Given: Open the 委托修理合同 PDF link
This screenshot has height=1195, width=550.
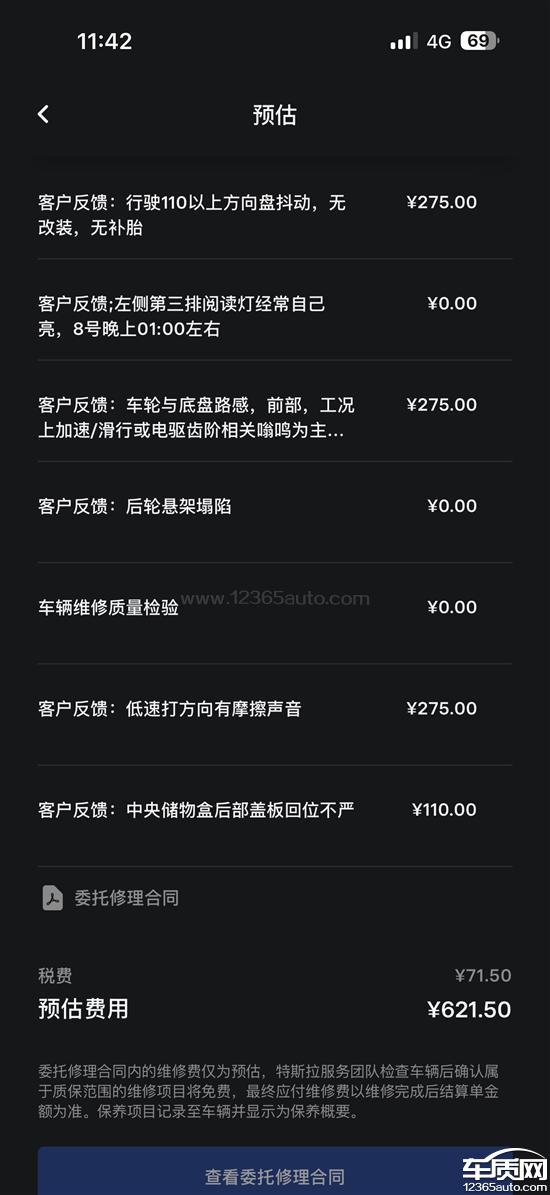Looking at the screenshot, I should [110, 898].
